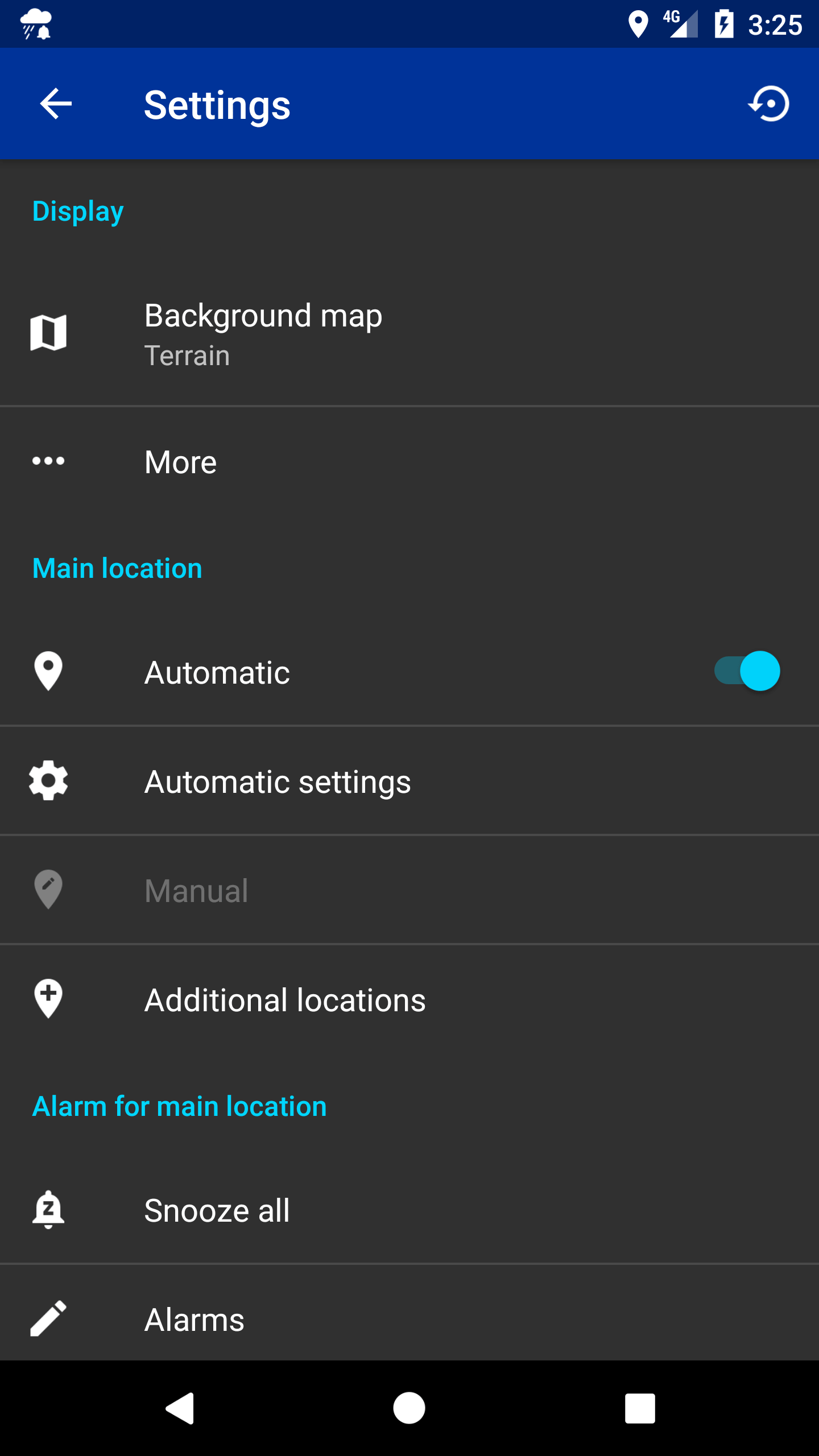Go back from Settings
Screen dimensions: 819x1456
56,104
